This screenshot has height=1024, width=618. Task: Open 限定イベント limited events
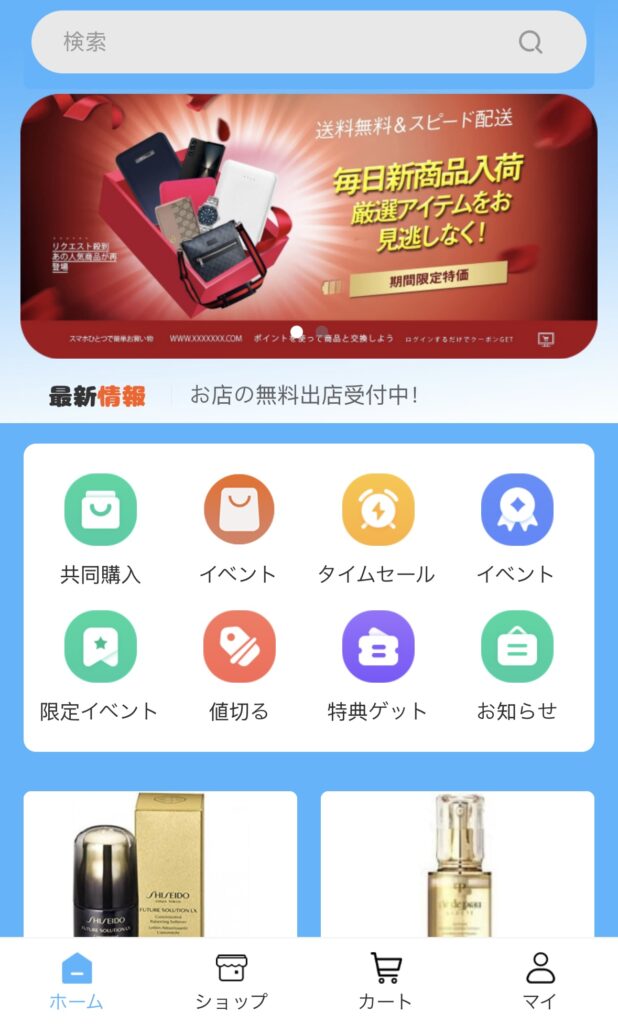coord(99,666)
